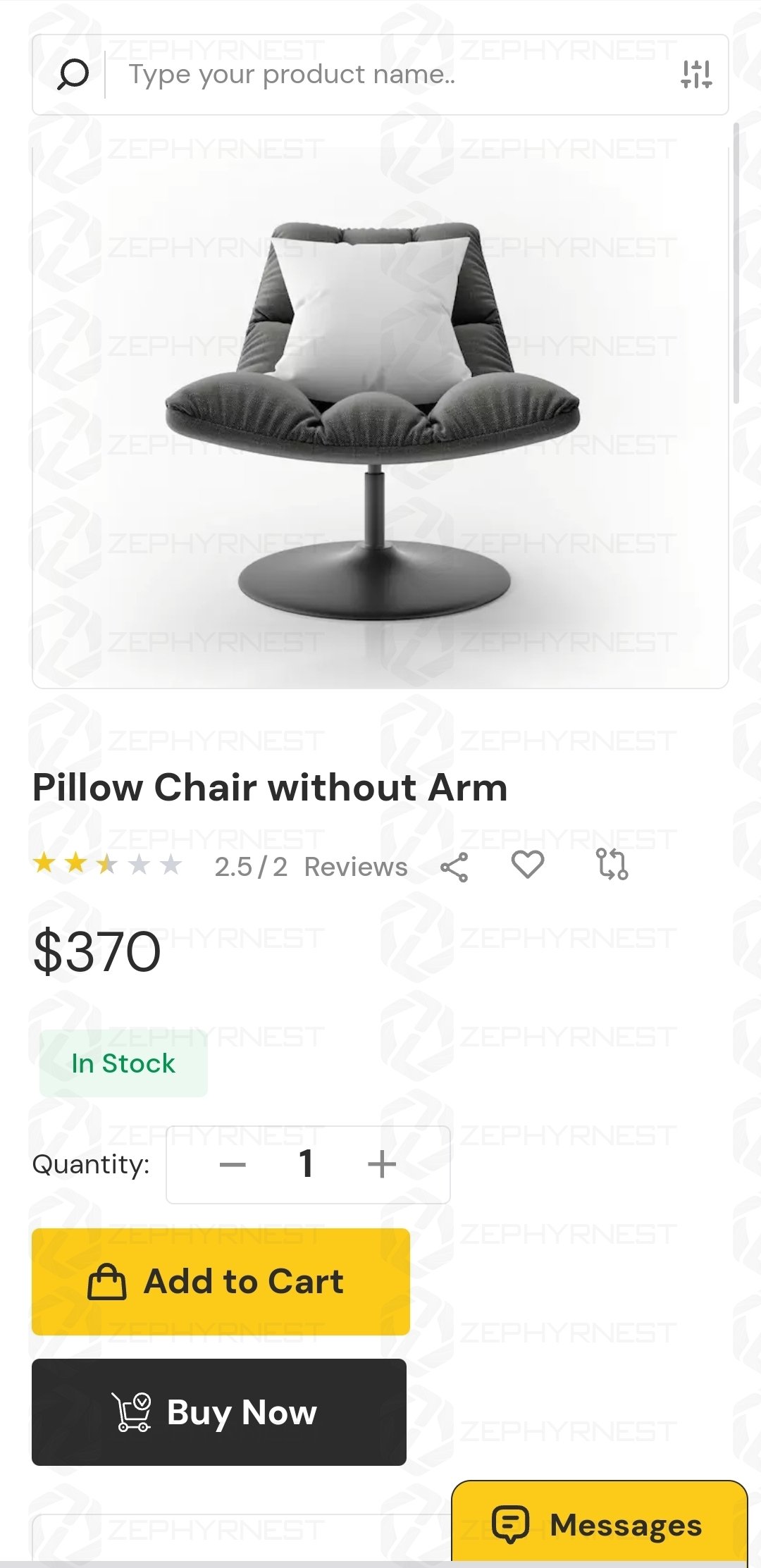Add product to compare list

tap(612, 865)
